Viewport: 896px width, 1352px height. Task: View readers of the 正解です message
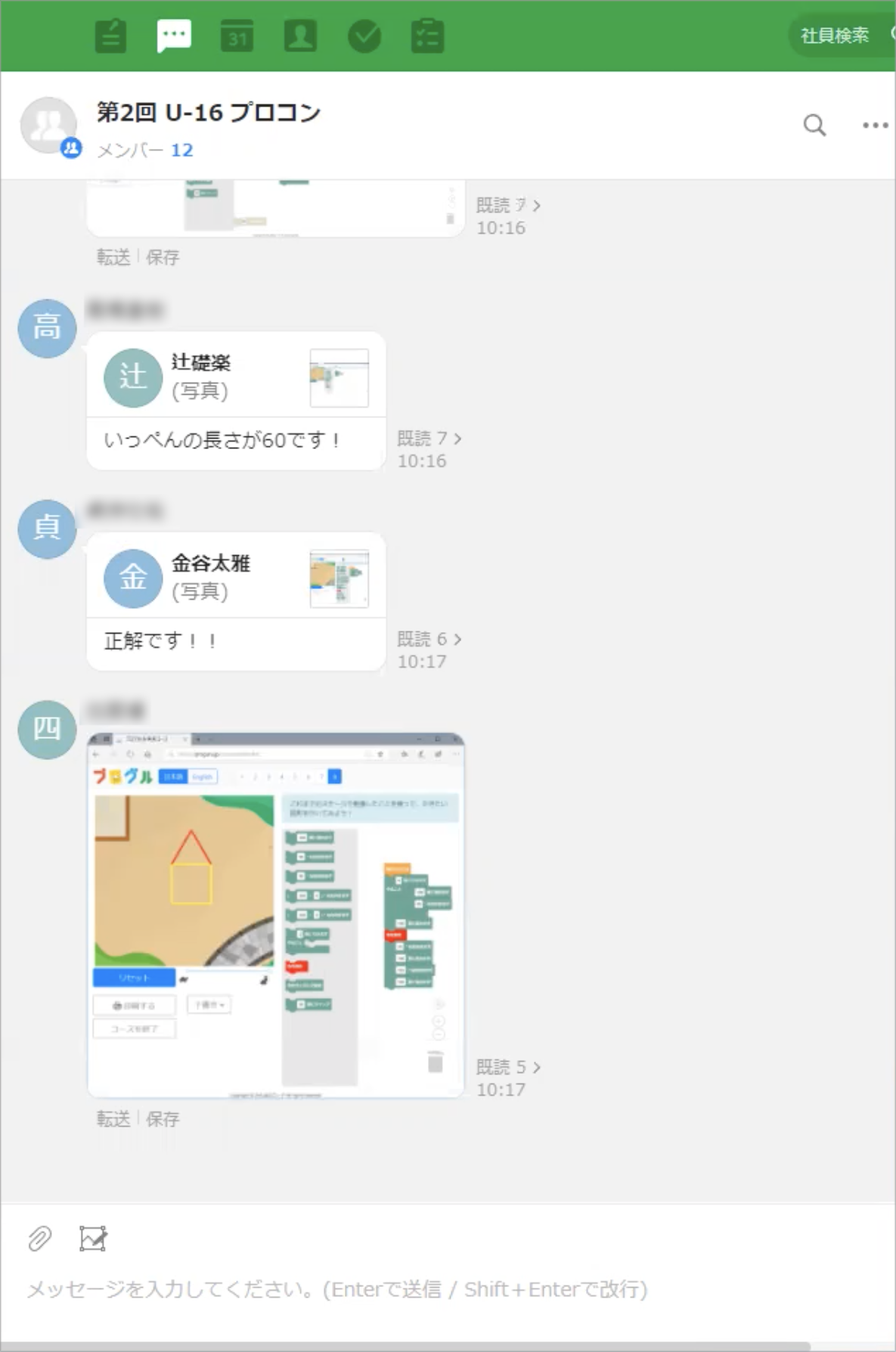(x=429, y=640)
